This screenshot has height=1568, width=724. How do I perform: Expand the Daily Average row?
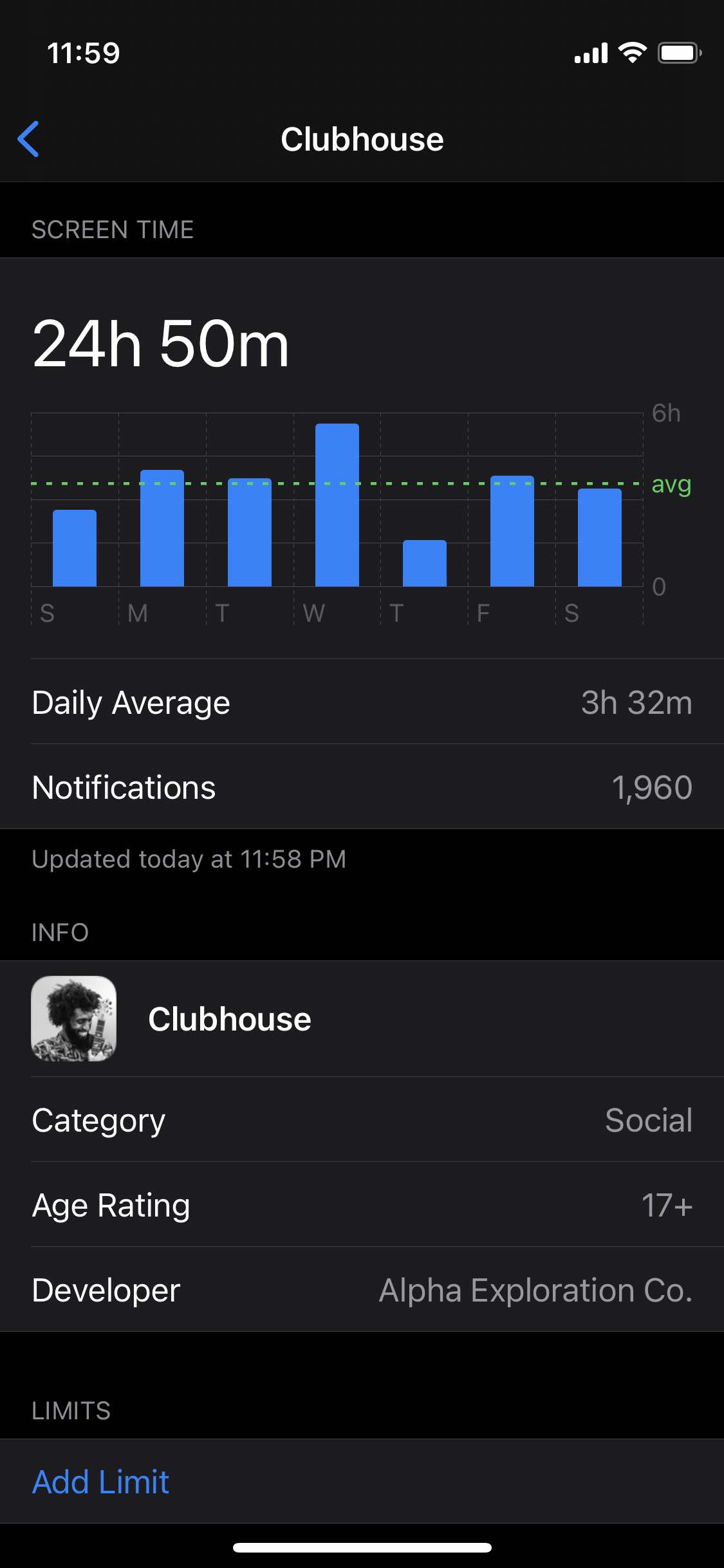point(362,702)
